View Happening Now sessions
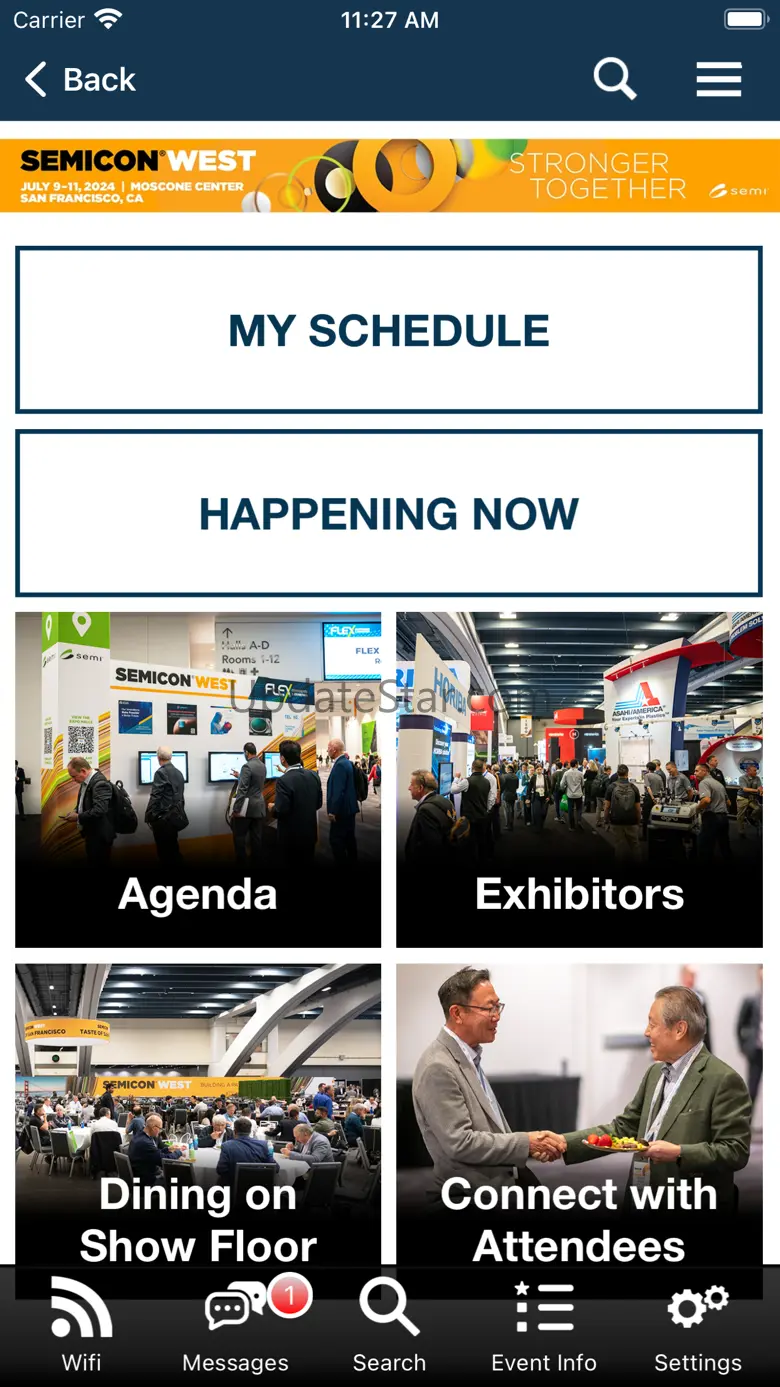Image resolution: width=780 pixels, height=1387 pixels. pos(389,514)
